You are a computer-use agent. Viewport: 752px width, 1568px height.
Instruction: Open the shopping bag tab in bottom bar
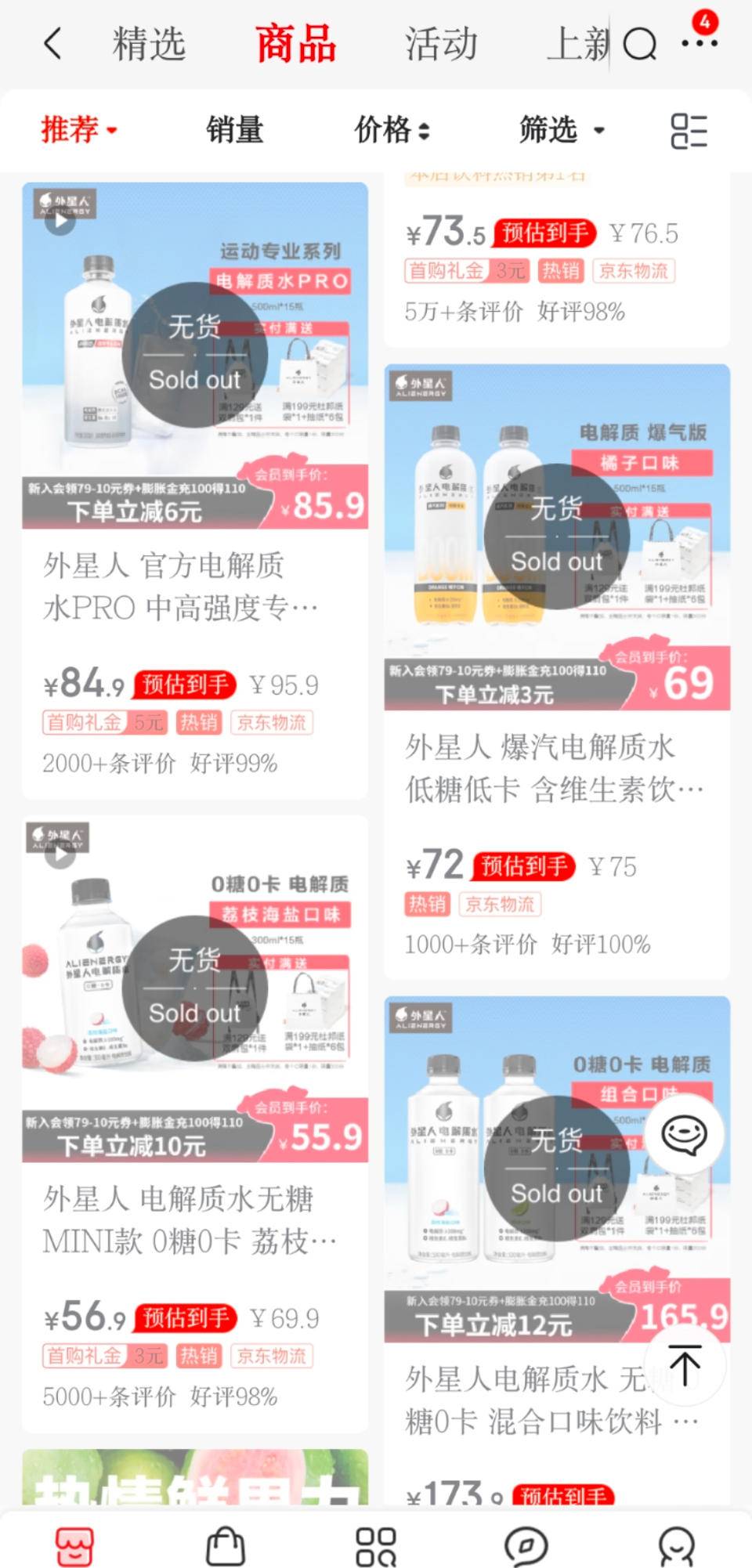(226, 1546)
